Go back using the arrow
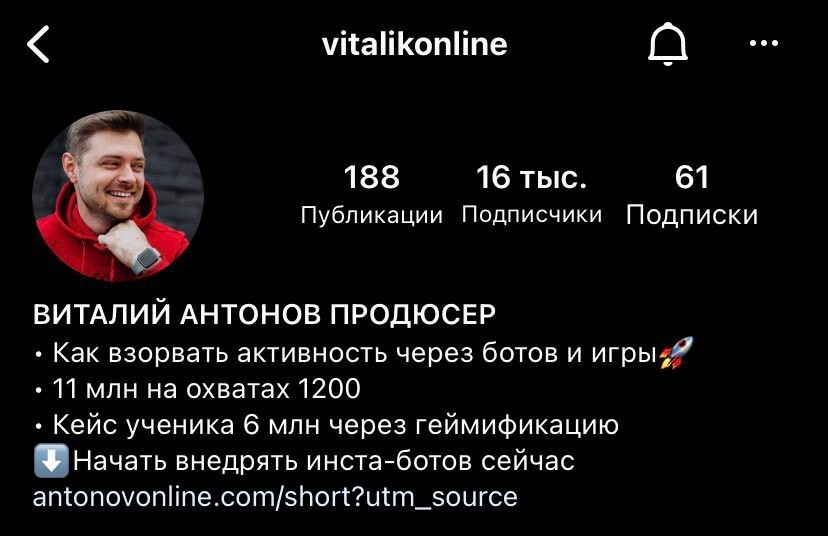Screen dimensions: 828x536 38,45
